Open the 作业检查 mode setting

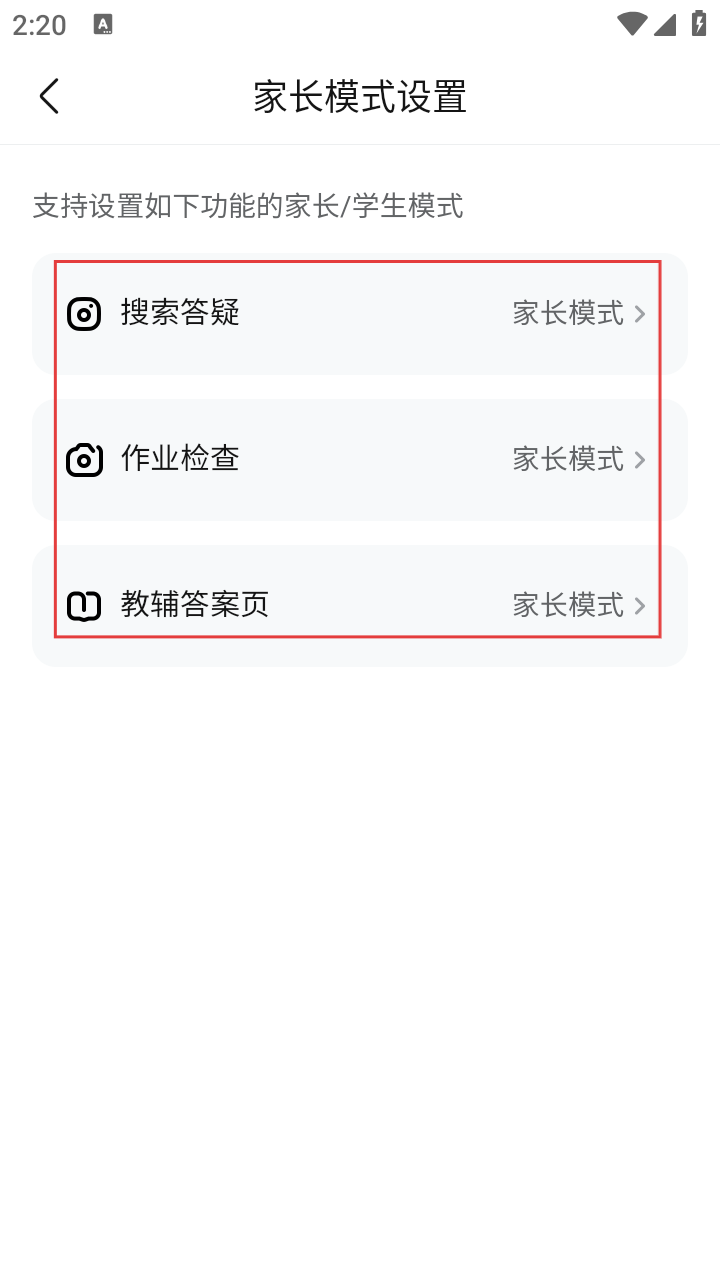click(359, 460)
